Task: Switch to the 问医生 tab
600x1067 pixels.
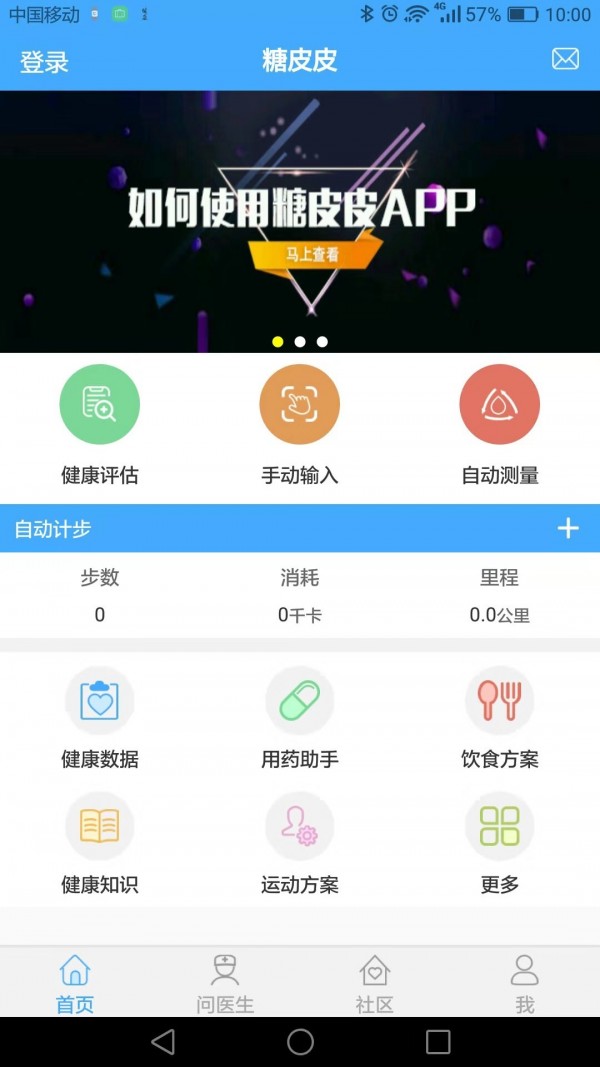Action: point(225,982)
